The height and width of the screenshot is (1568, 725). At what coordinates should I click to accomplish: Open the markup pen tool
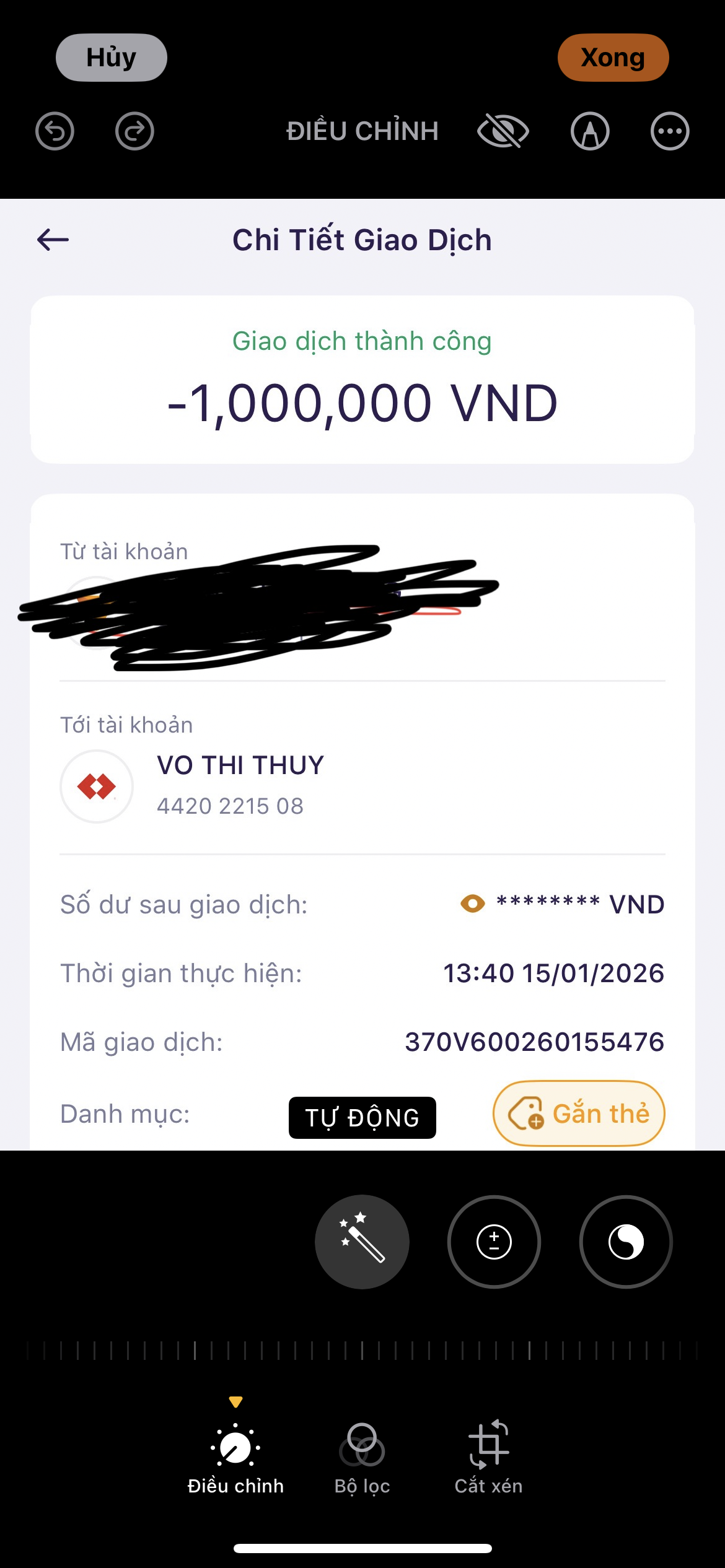pyautogui.click(x=590, y=131)
